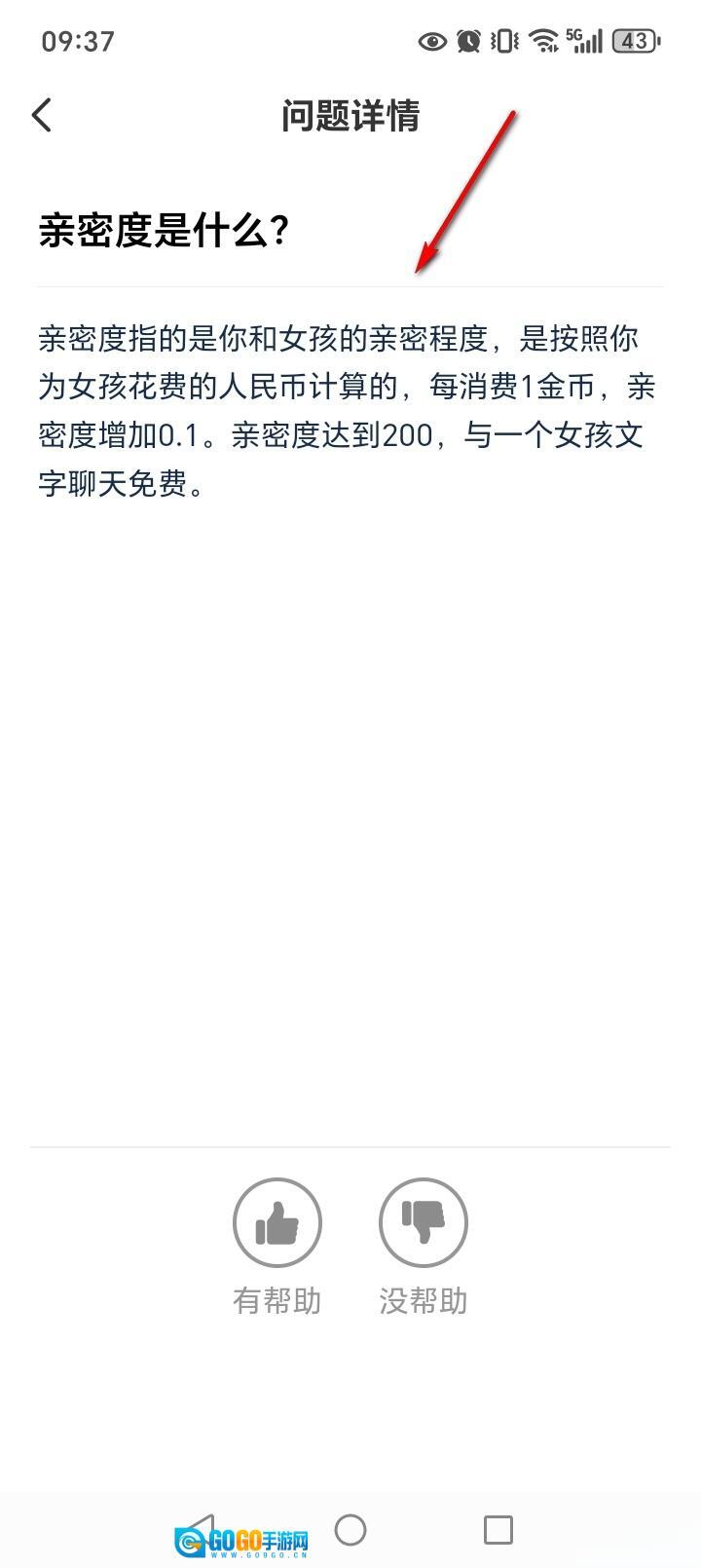The width and height of the screenshot is (701, 1568).
Task: Open the system recent apps view
Action: click(498, 1530)
